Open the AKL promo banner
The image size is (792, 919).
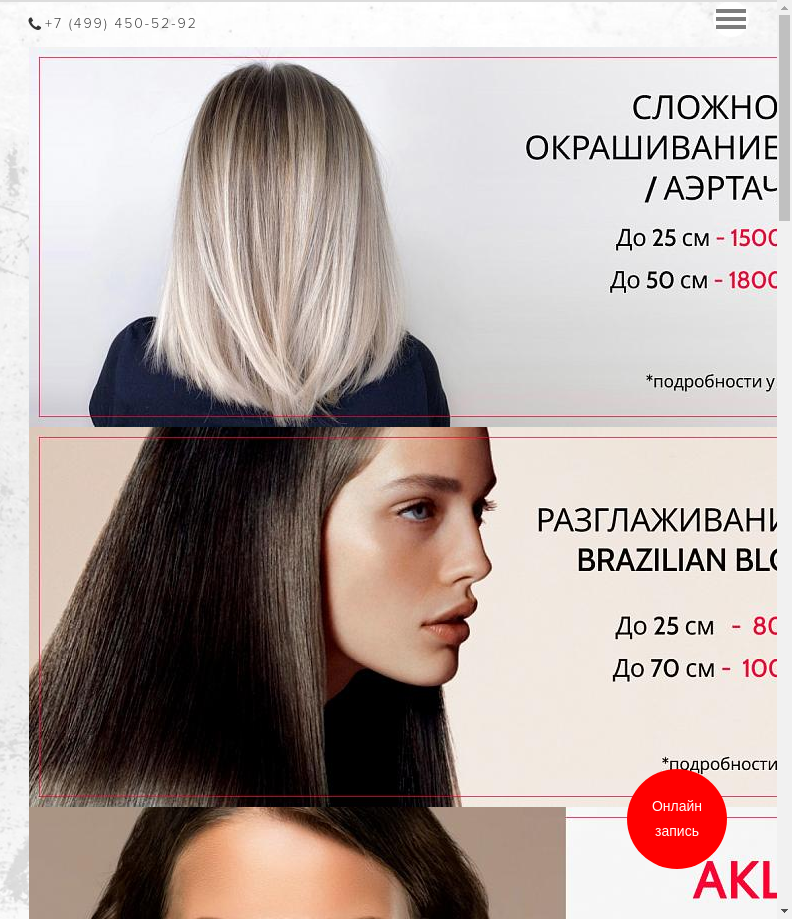tap(300, 865)
